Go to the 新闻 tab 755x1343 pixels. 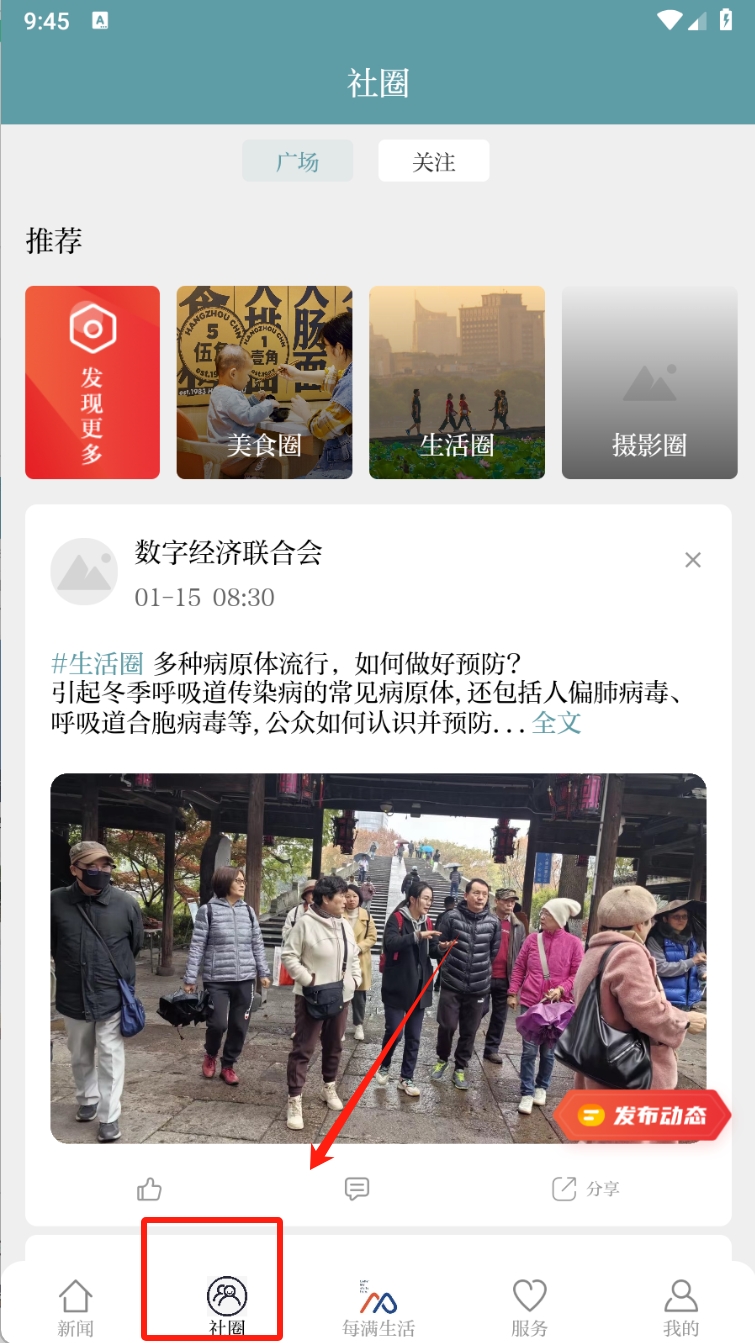click(x=75, y=1306)
